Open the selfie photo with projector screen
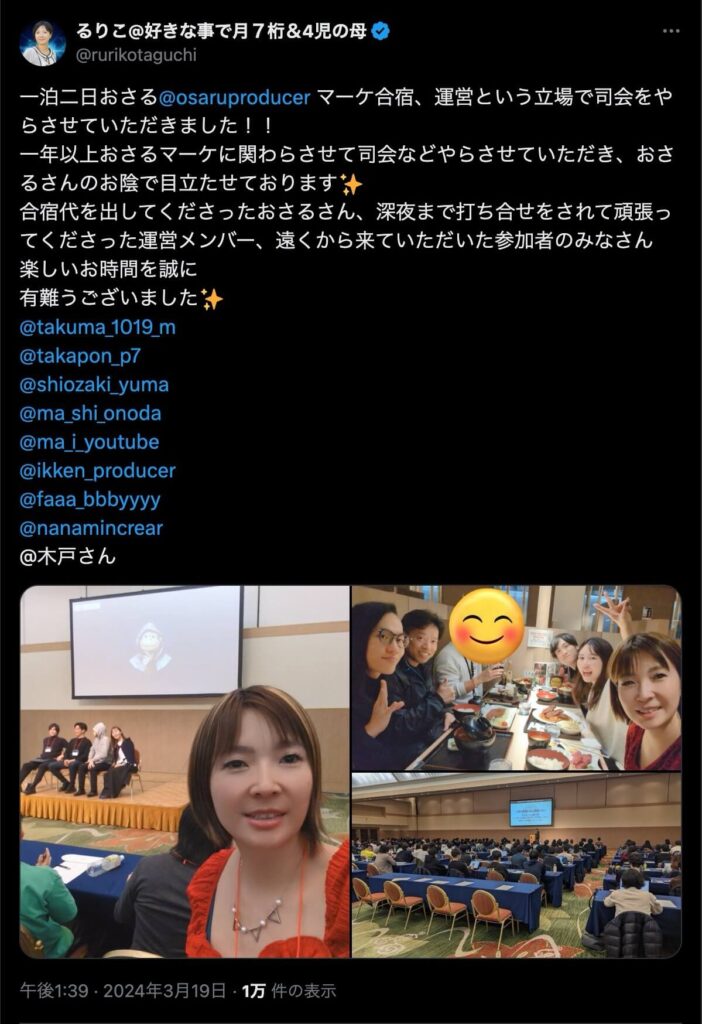The width and height of the screenshot is (702, 1024). coord(185,772)
